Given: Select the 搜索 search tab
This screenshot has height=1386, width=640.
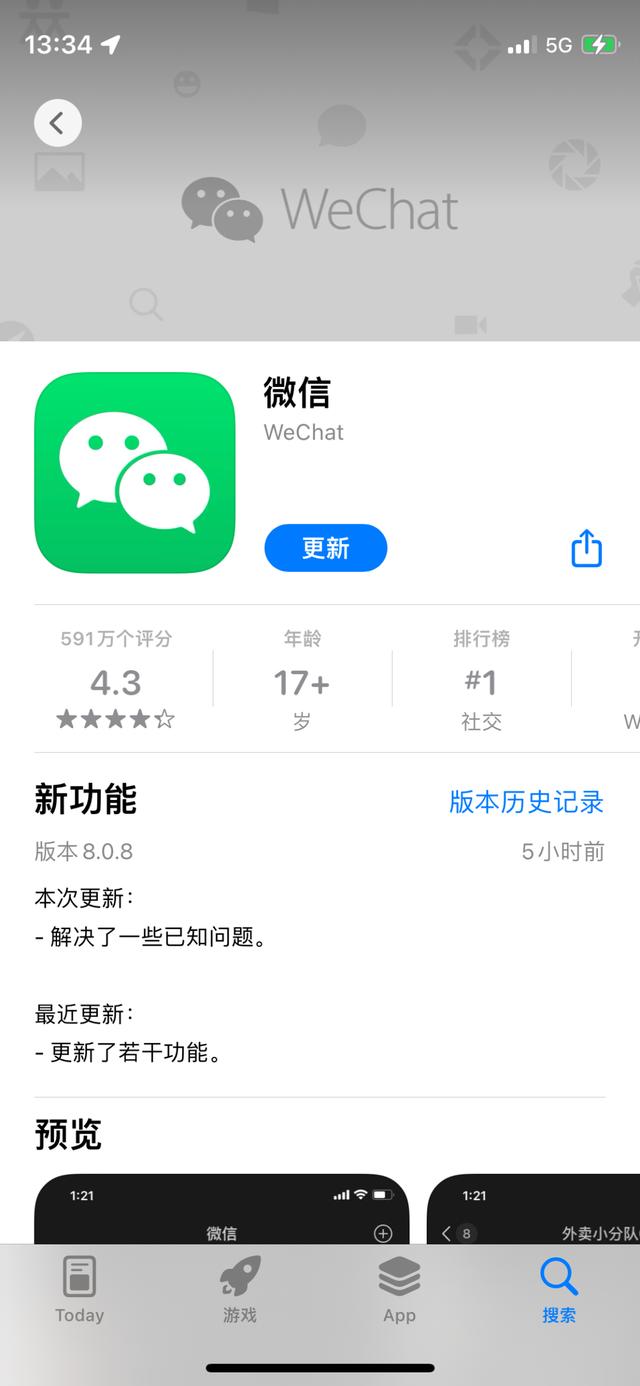Looking at the screenshot, I should pyautogui.click(x=558, y=1290).
